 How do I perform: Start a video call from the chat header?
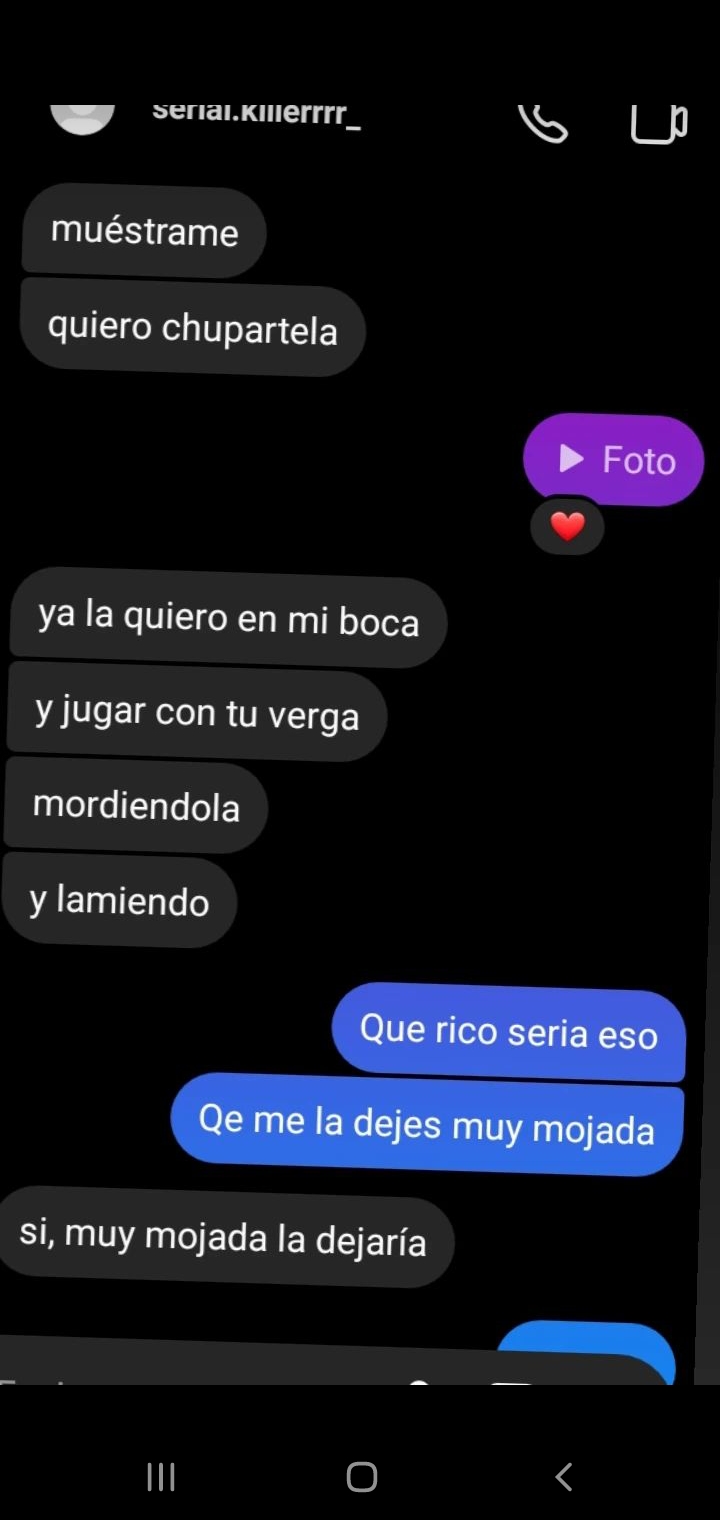tap(658, 123)
